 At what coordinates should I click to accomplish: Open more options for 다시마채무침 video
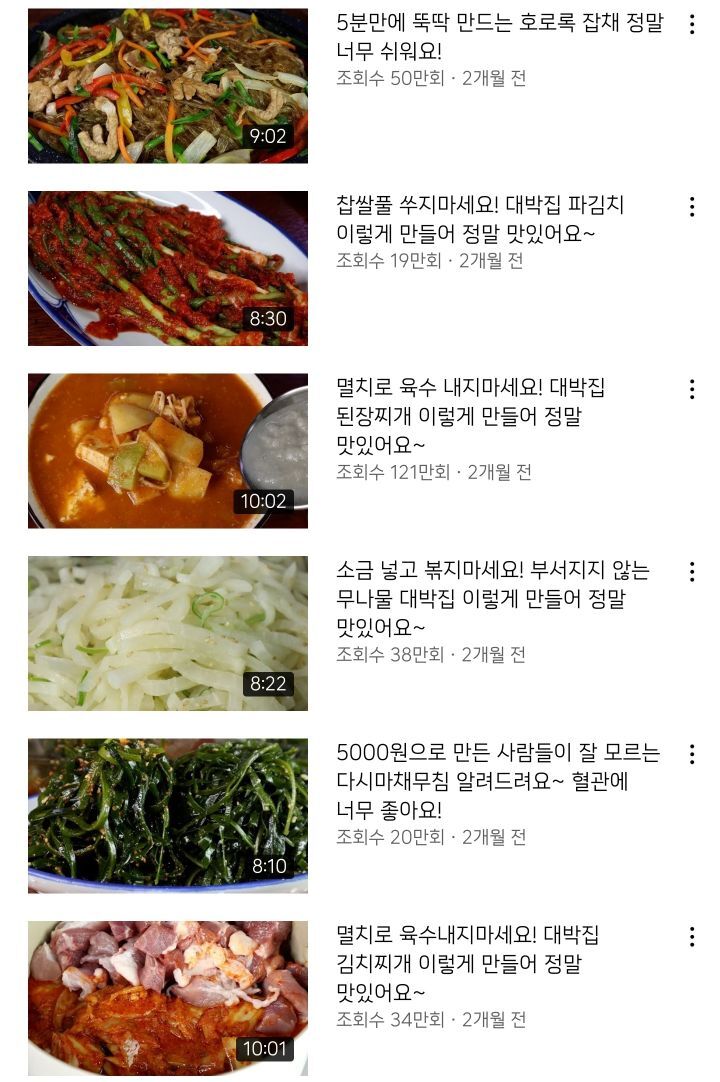[x=691, y=754]
